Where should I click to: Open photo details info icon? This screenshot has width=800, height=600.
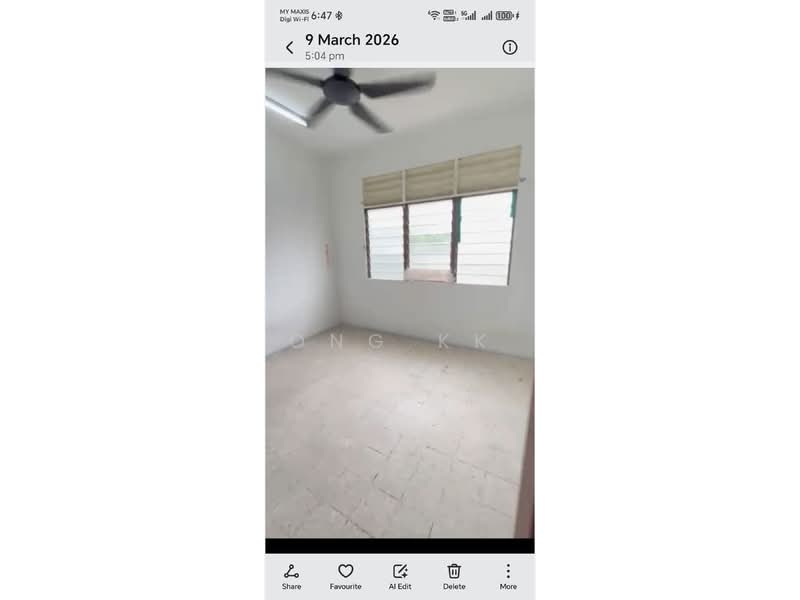(x=510, y=47)
